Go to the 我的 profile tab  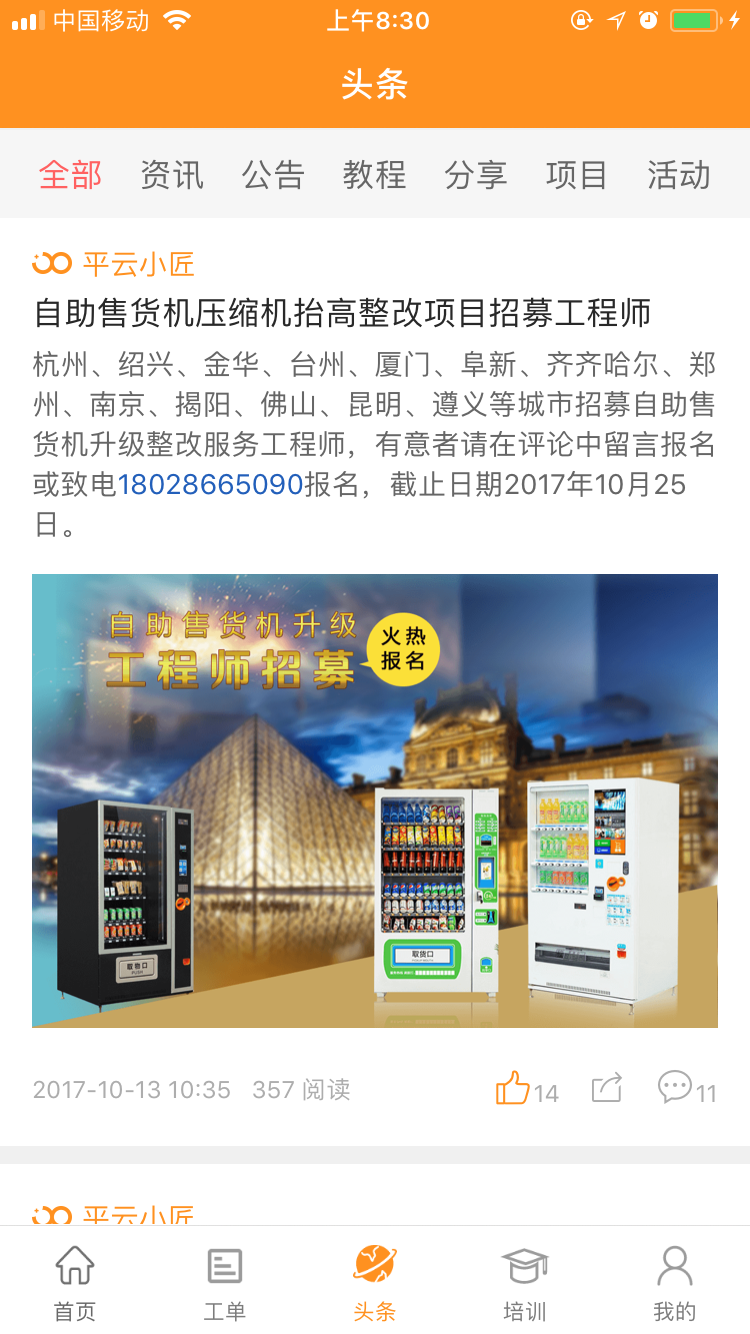674,1282
